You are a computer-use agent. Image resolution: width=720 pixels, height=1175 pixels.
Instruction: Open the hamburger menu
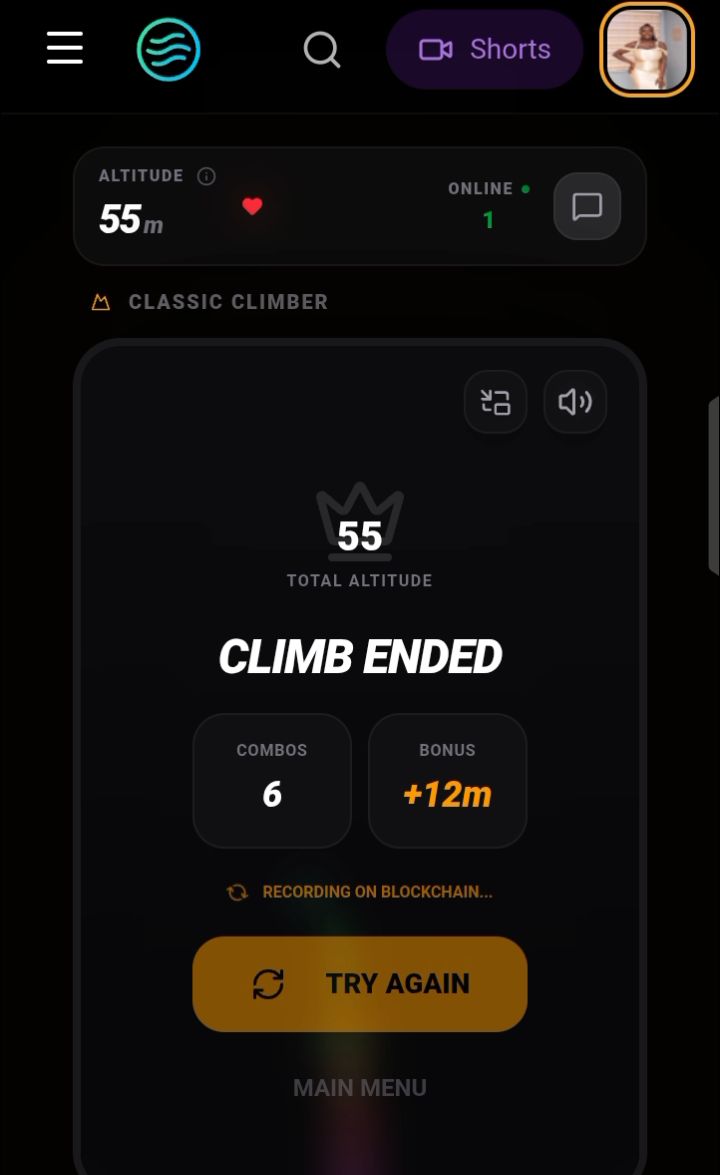(65, 48)
